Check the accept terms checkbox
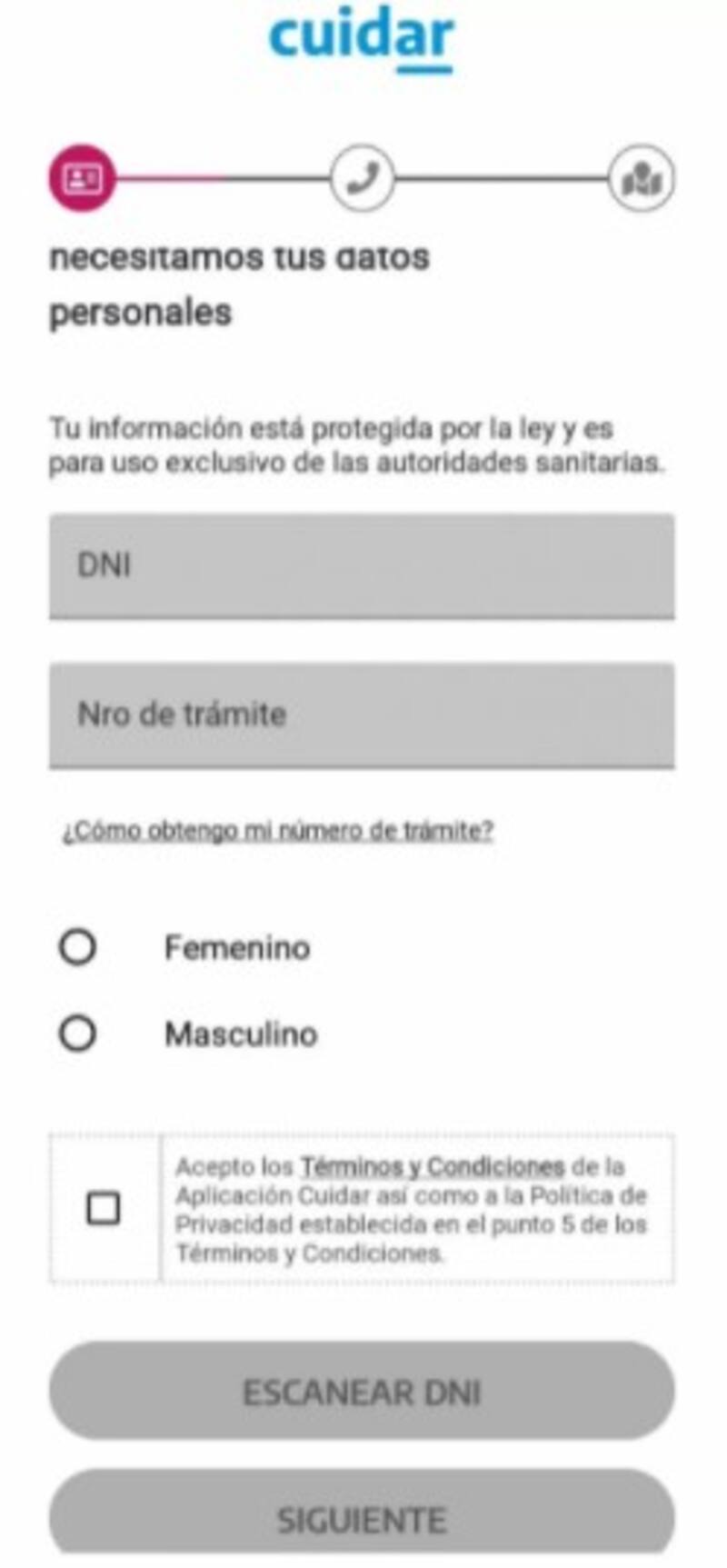Image resolution: width=727 pixels, height=1568 pixels. click(103, 1209)
